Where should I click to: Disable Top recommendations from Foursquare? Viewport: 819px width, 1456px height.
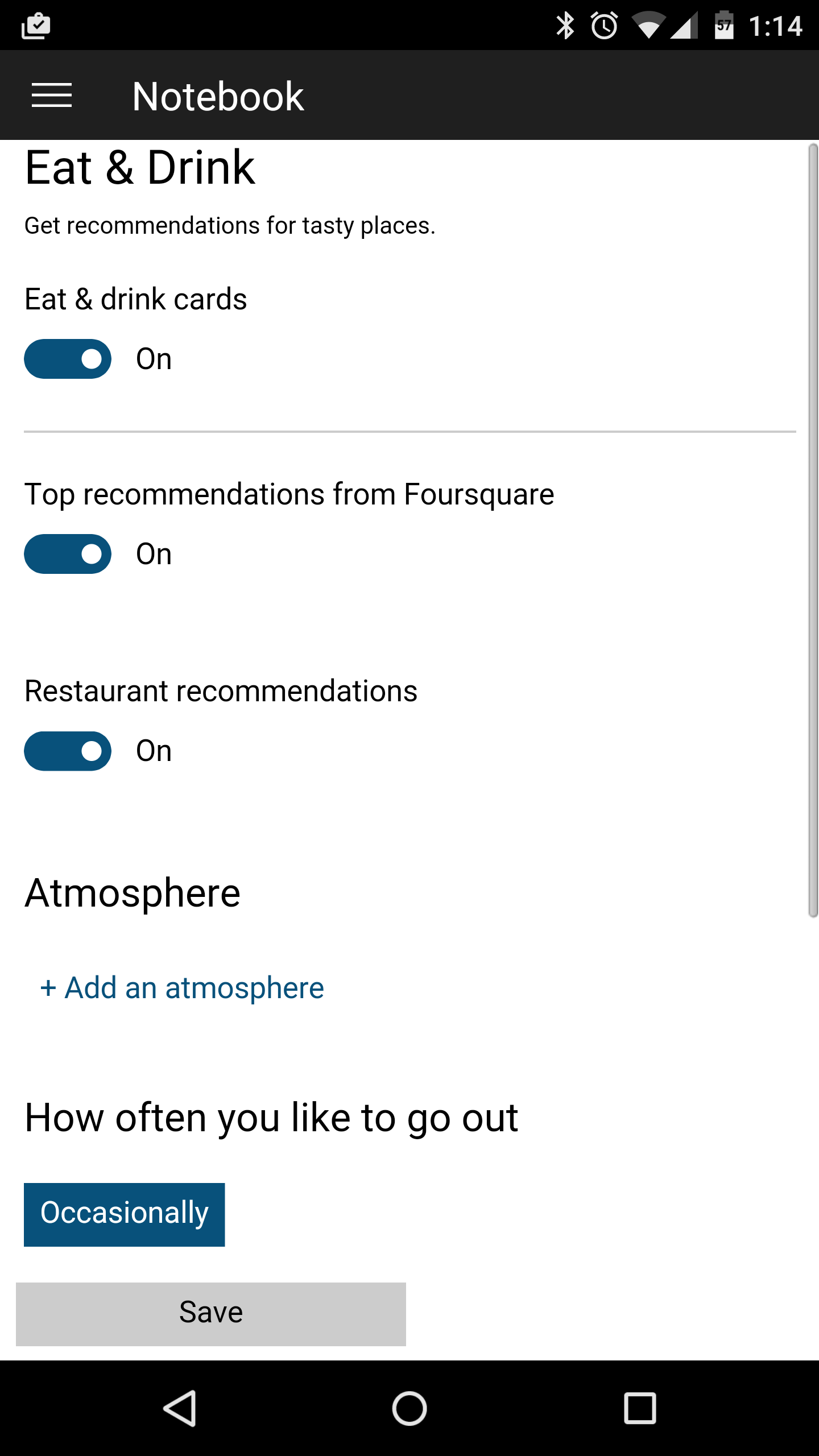click(68, 554)
